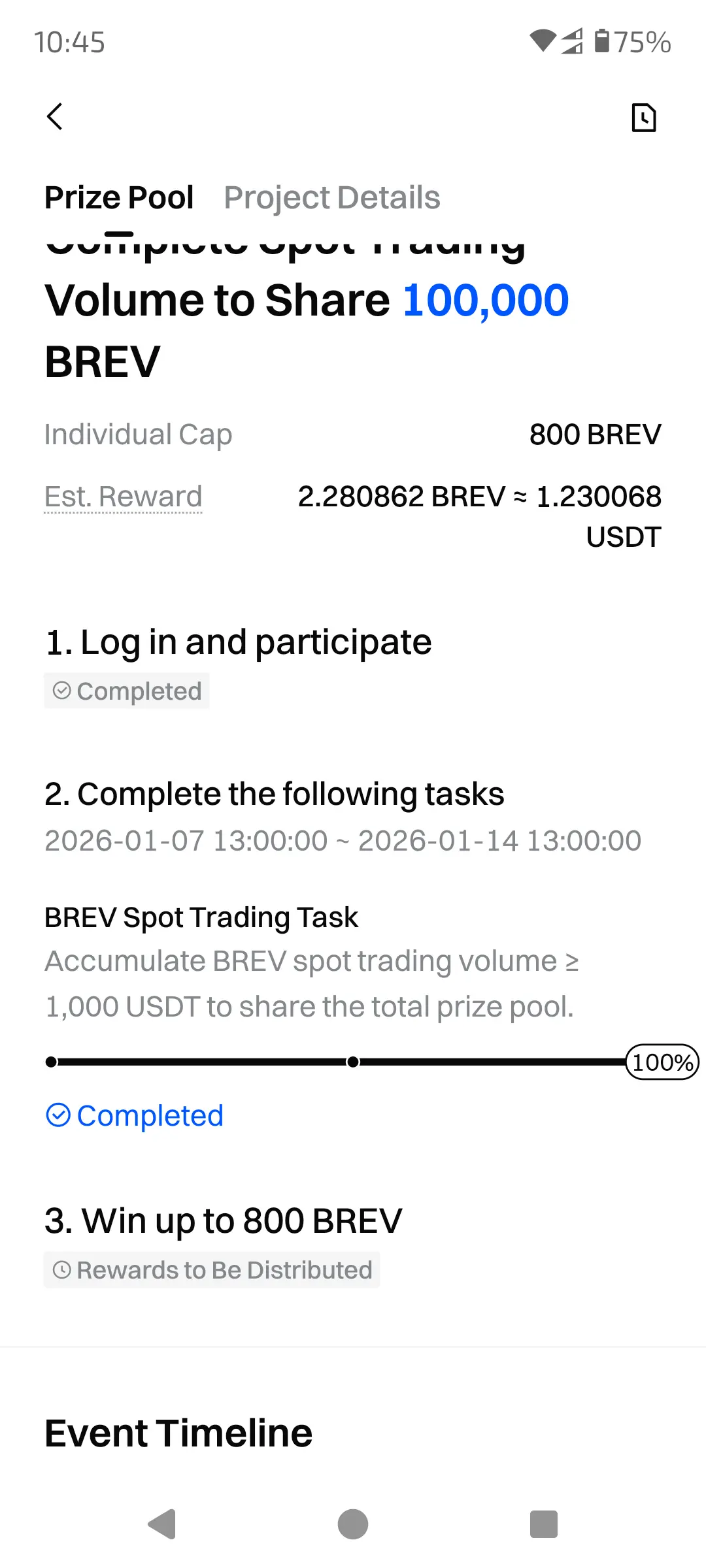Go back using the top-left arrow
The height and width of the screenshot is (1568, 706).
[55, 117]
